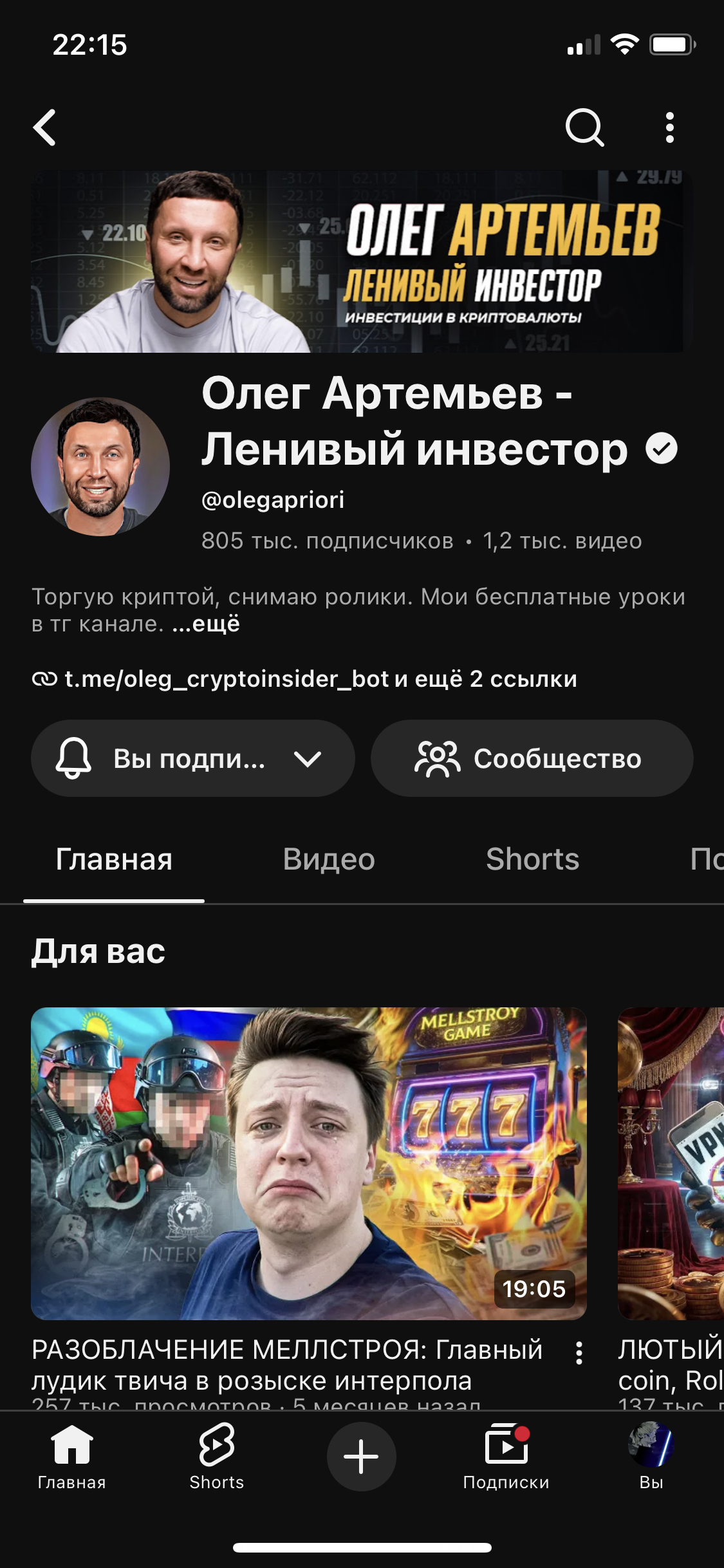Open Подписки in the bottom navigation
Screen dimensions: 724x1568
point(506,1457)
